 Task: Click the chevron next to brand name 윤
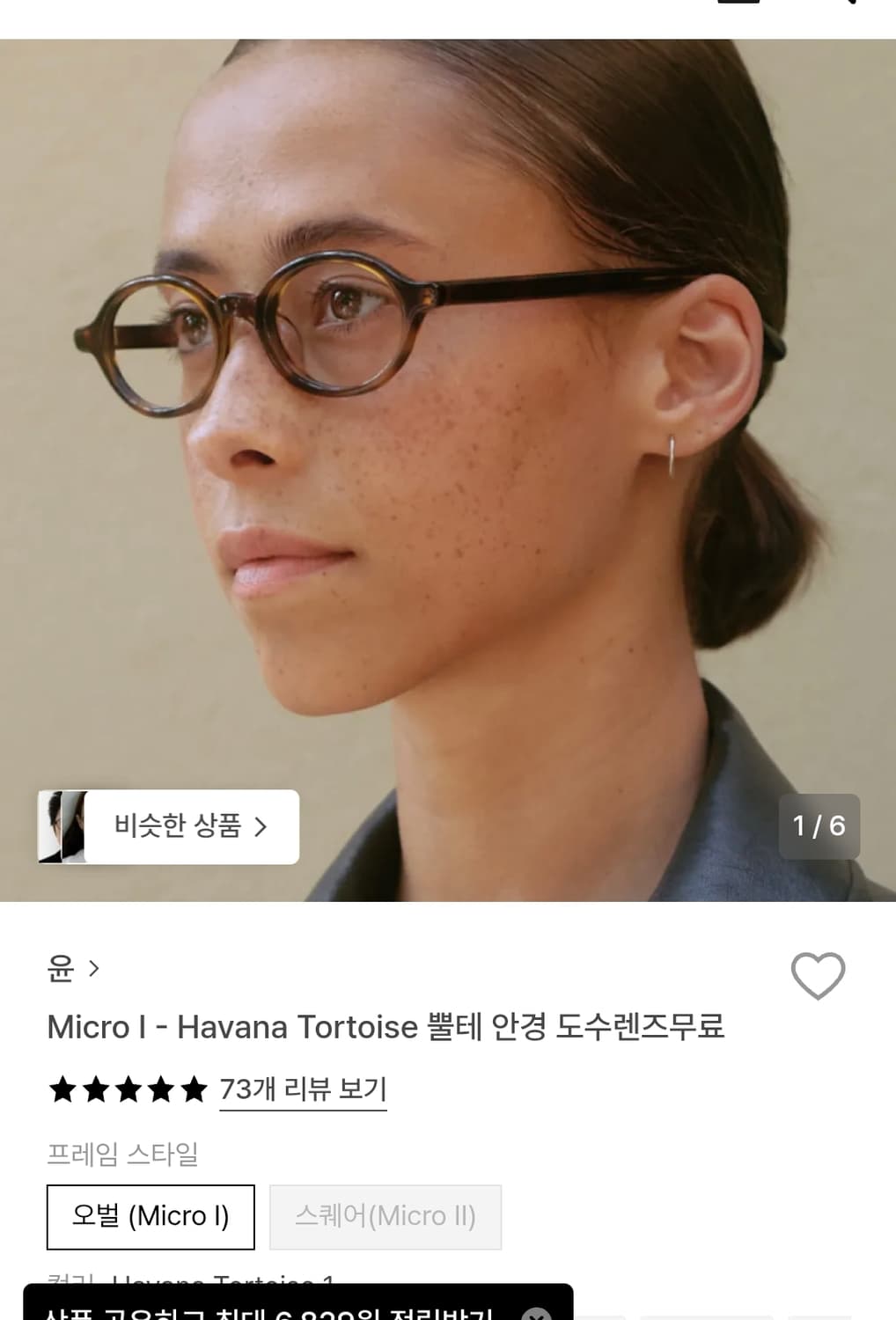tap(95, 967)
